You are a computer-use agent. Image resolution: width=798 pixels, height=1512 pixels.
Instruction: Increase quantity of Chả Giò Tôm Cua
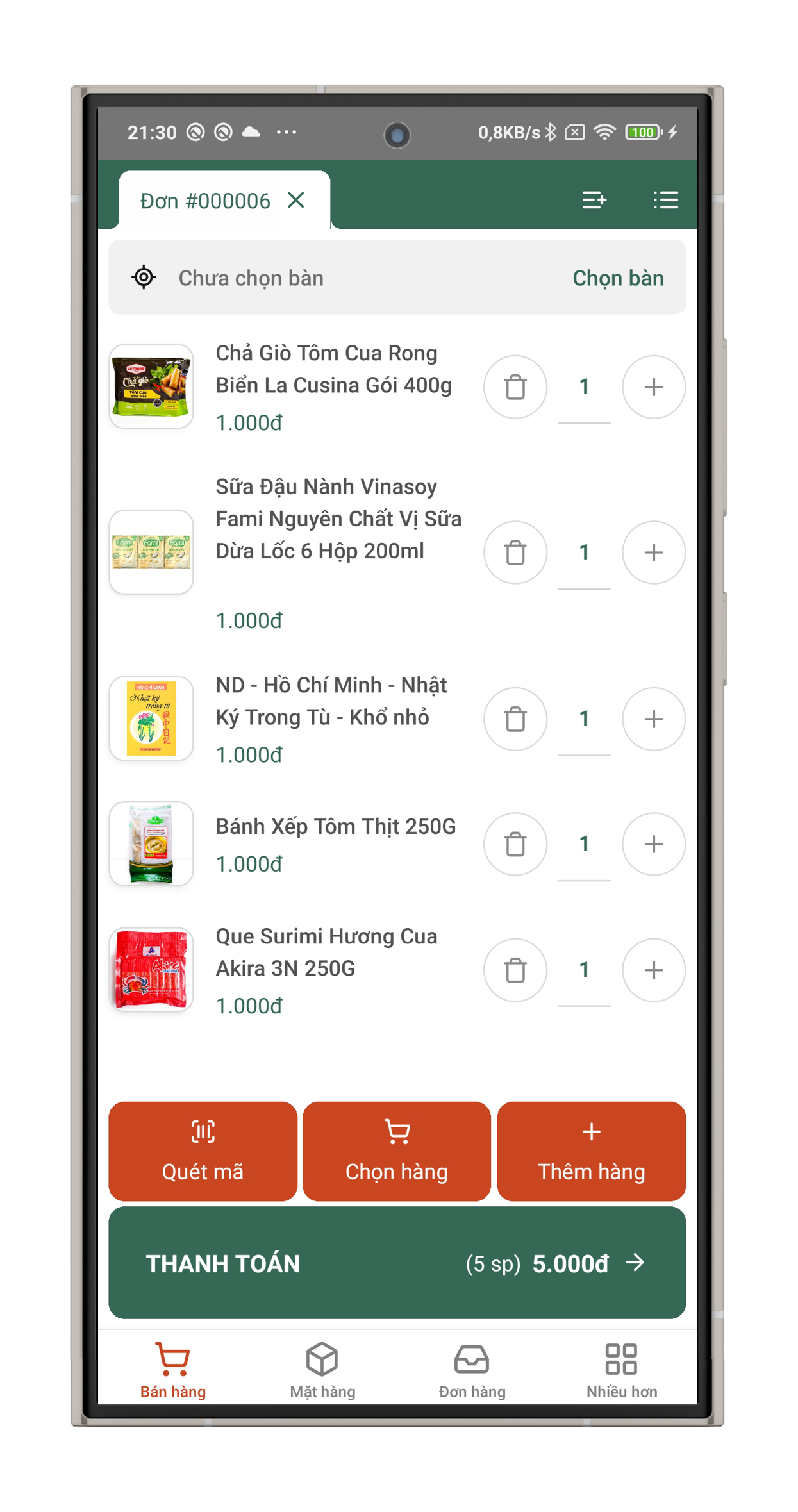pos(653,387)
